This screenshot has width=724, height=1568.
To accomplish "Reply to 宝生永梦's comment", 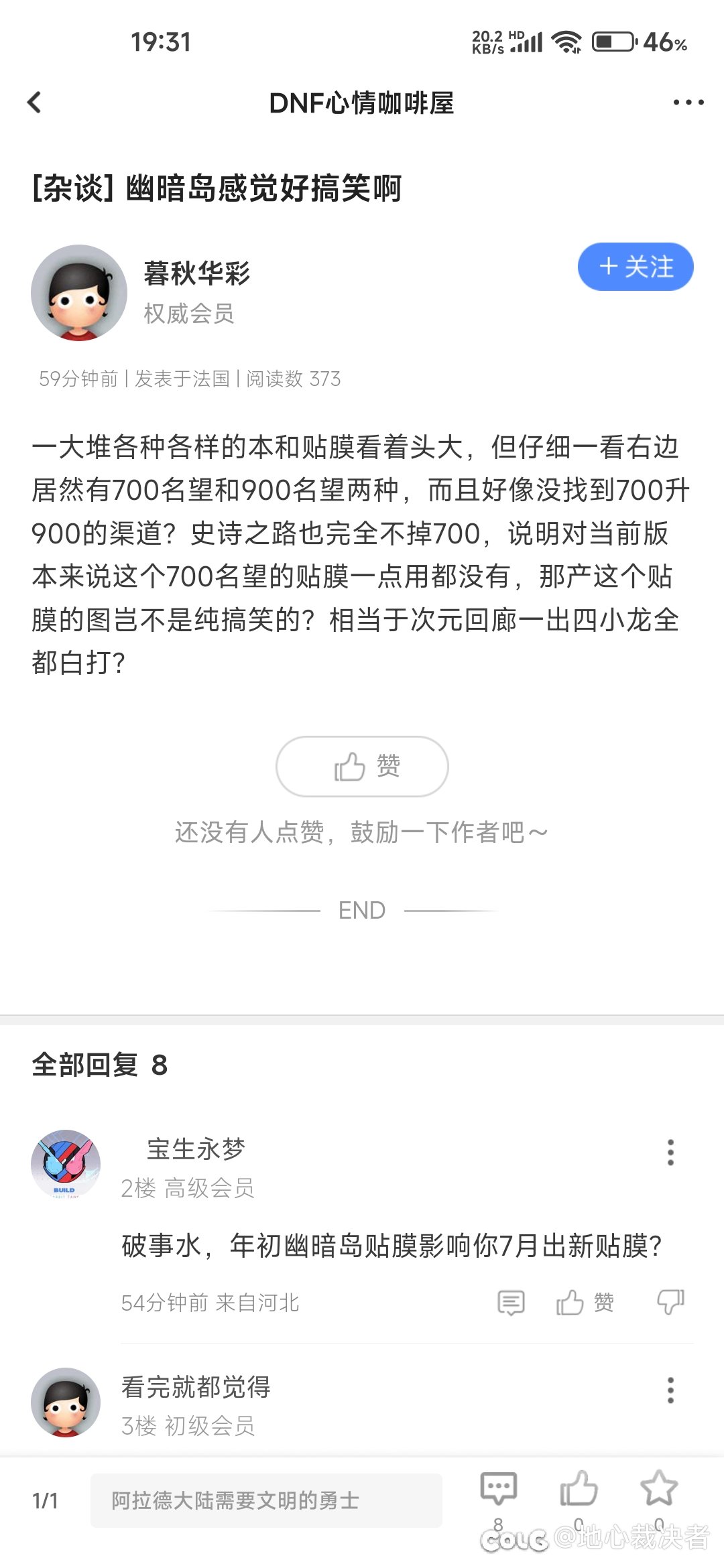I will click(x=511, y=1303).
